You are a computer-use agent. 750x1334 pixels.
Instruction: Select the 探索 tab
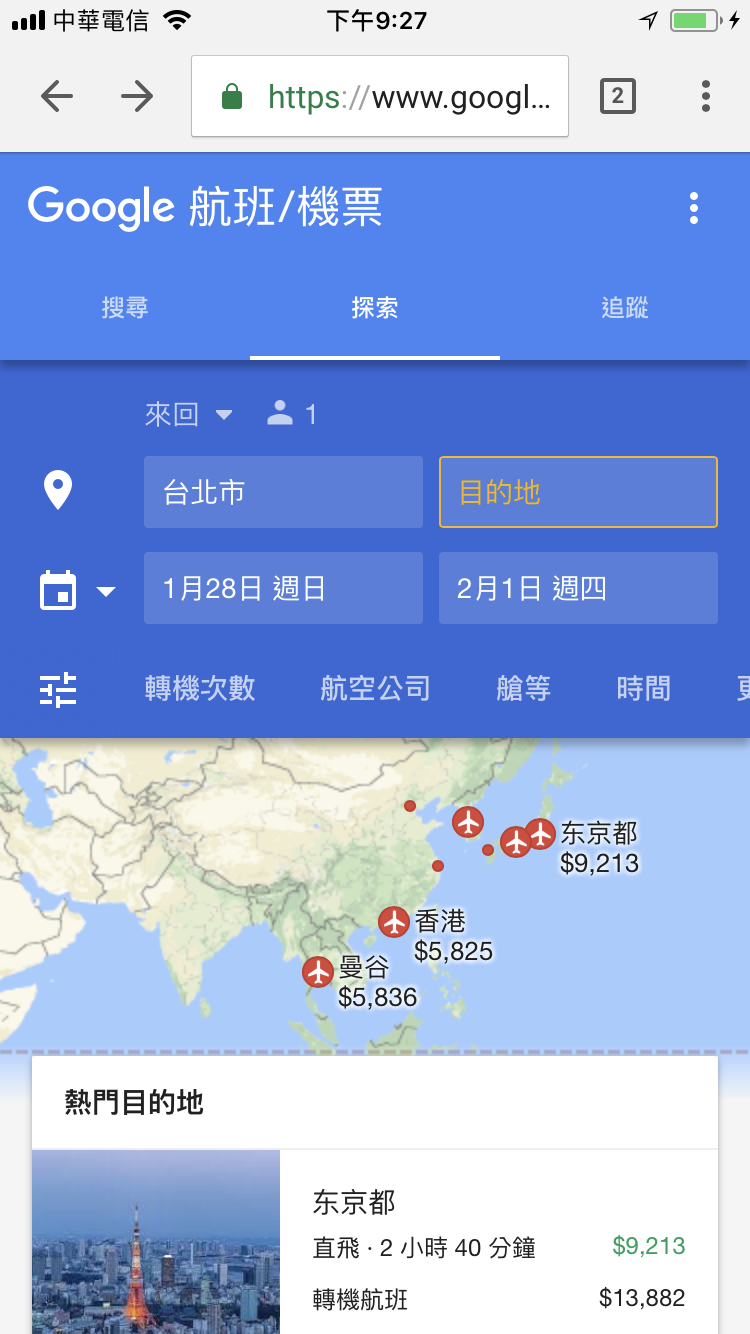coord(375,308)
